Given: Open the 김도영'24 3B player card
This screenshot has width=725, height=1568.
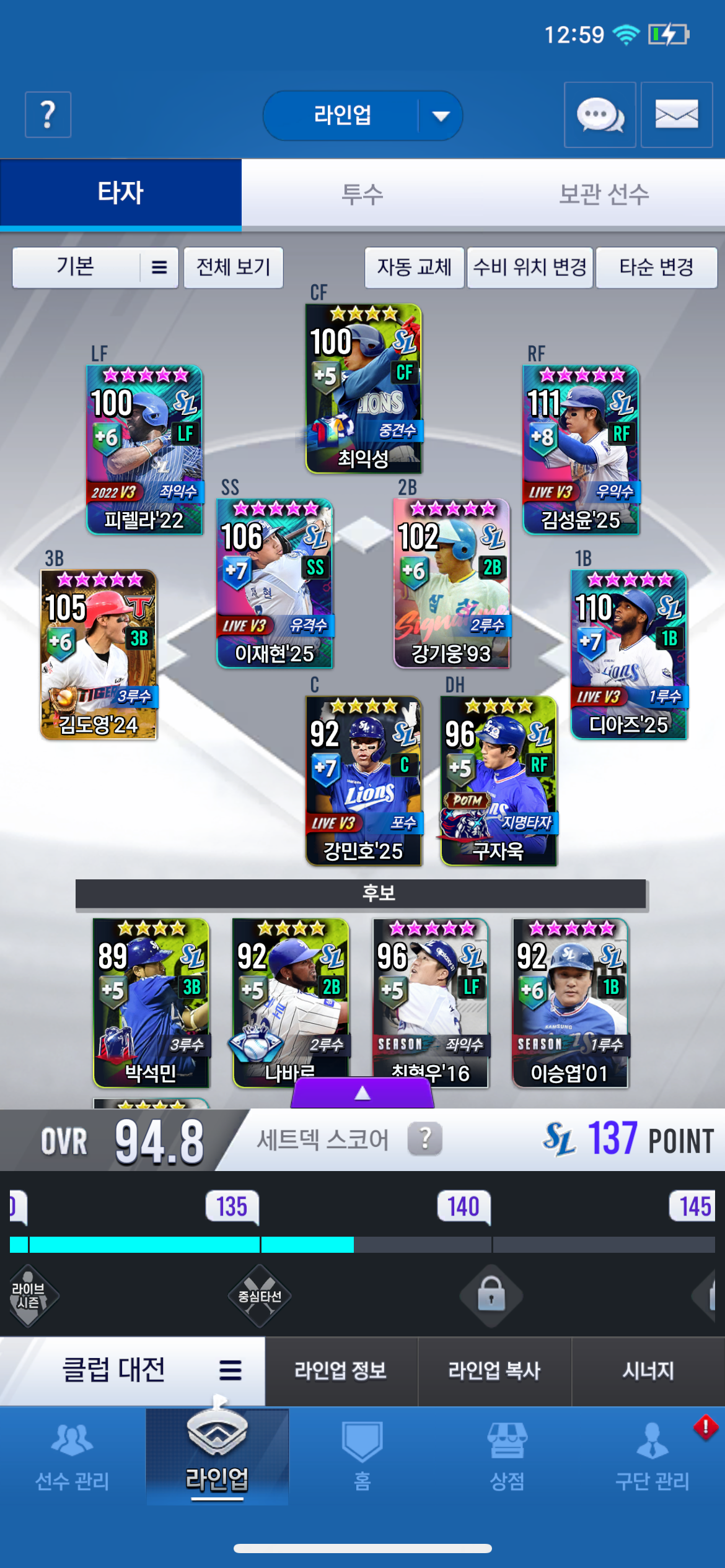Looking at the screenshot, I should (99, 654).
